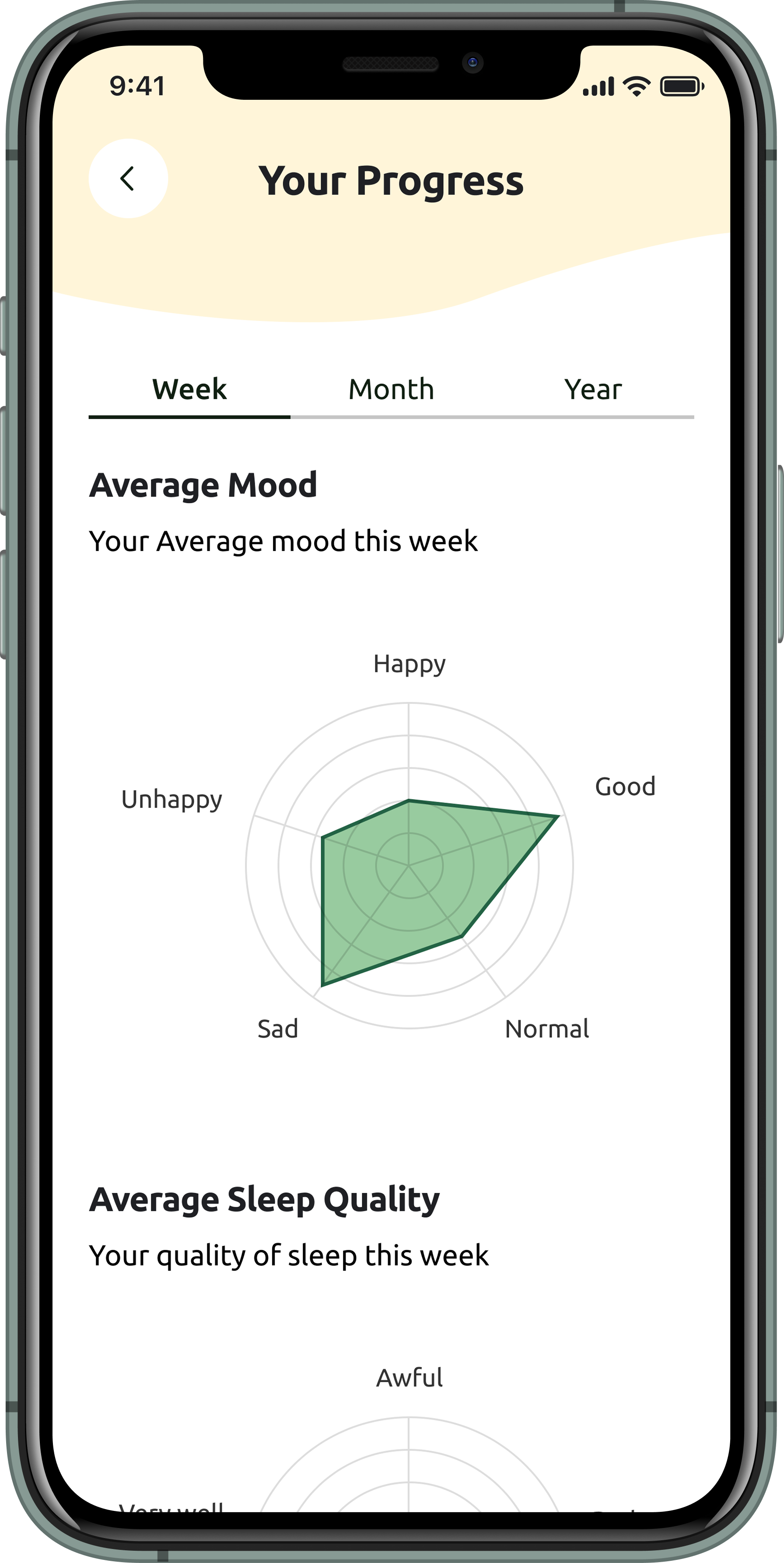The image size is (784, 1563).
Task: Switch to the Year tab
Action: (x=592, y=390)
